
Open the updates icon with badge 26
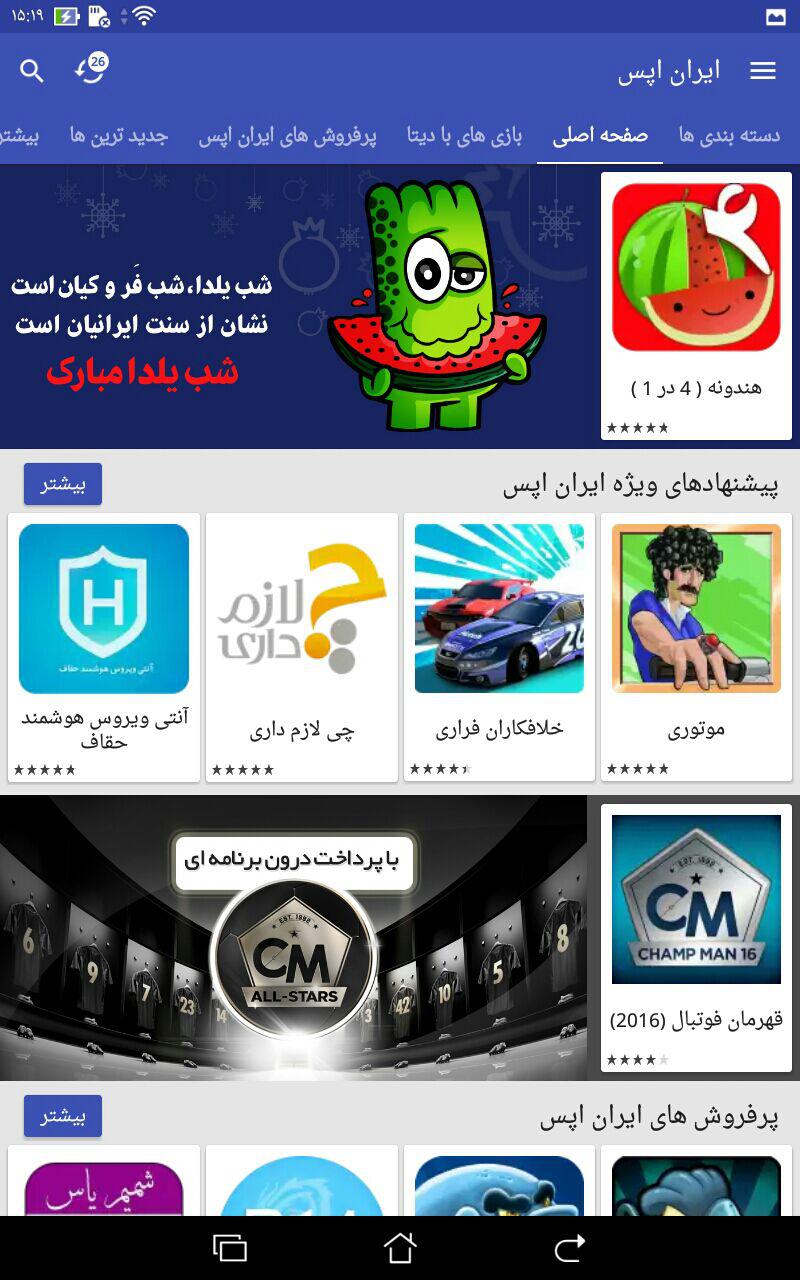92,69
